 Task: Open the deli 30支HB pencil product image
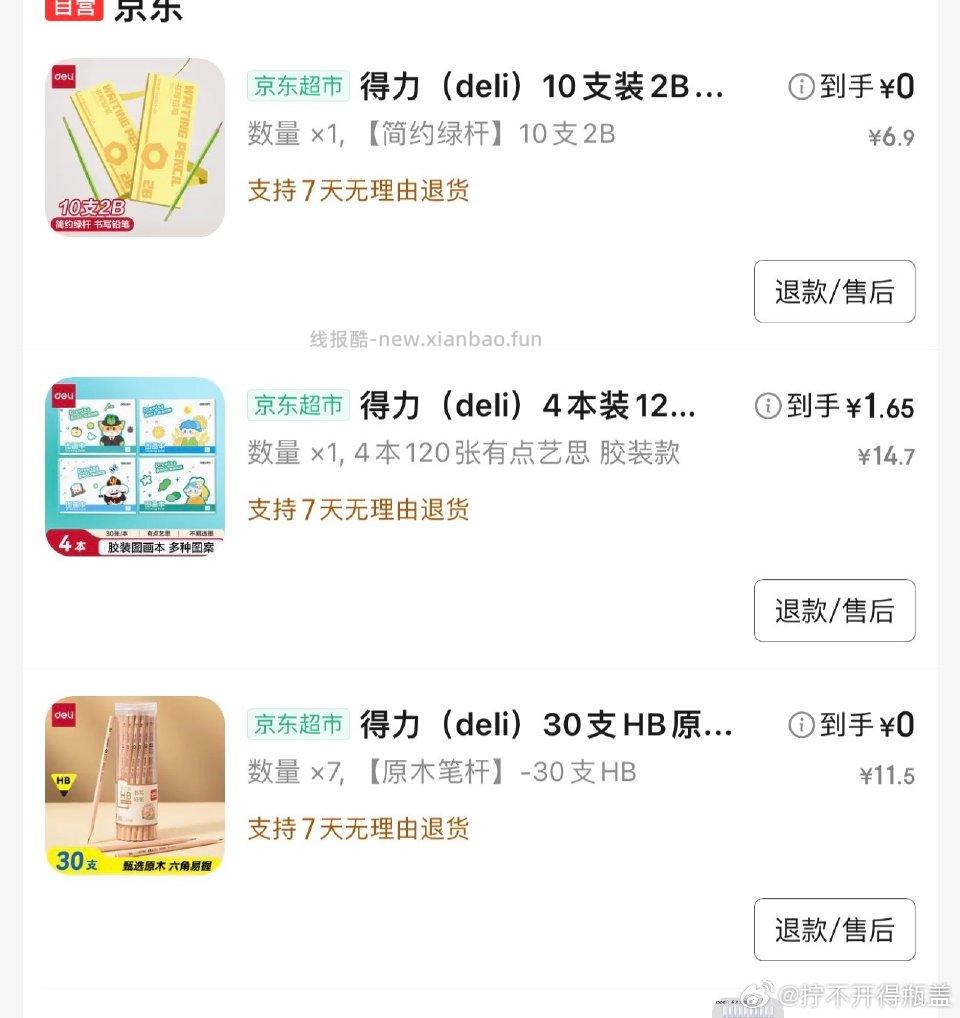coord(135,785)
